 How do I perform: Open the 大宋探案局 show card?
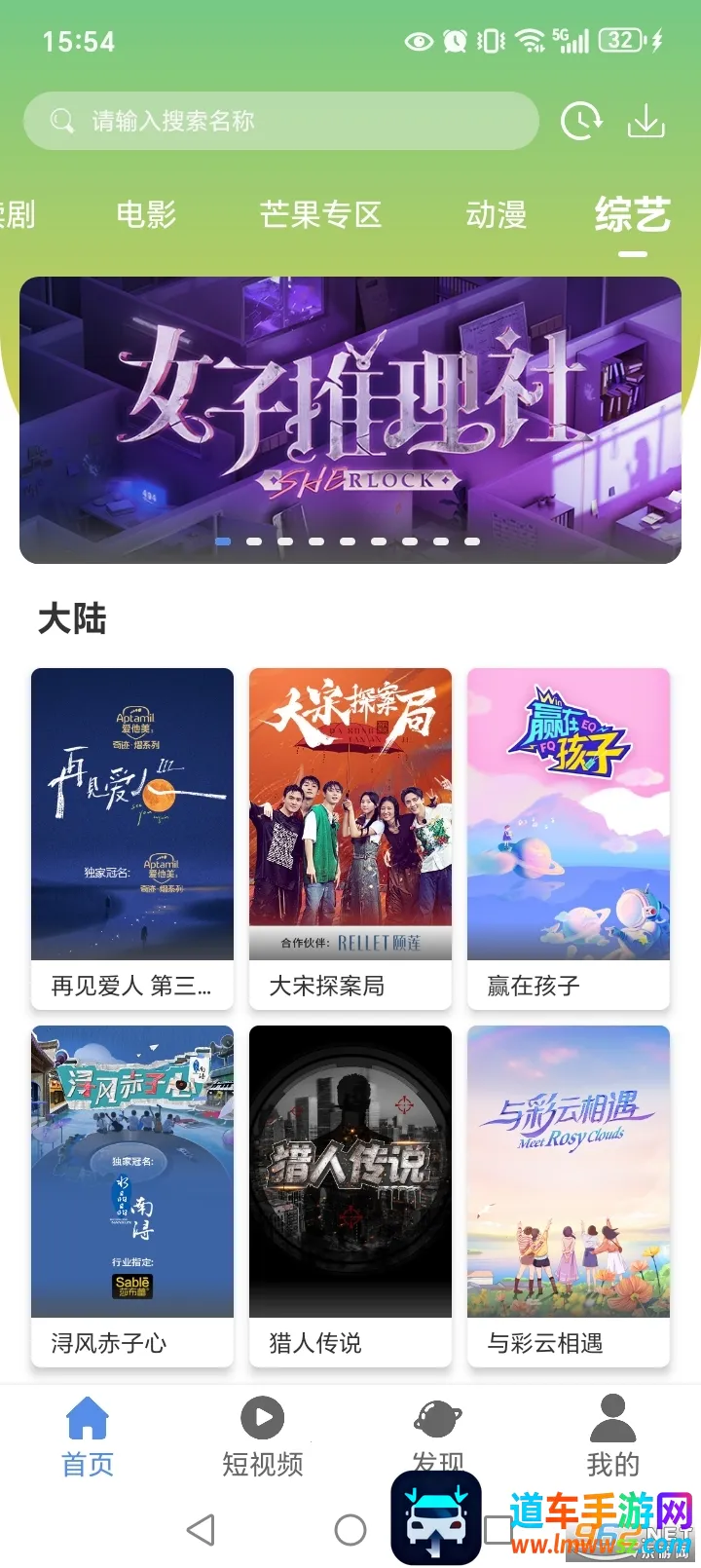pos(350,838)
